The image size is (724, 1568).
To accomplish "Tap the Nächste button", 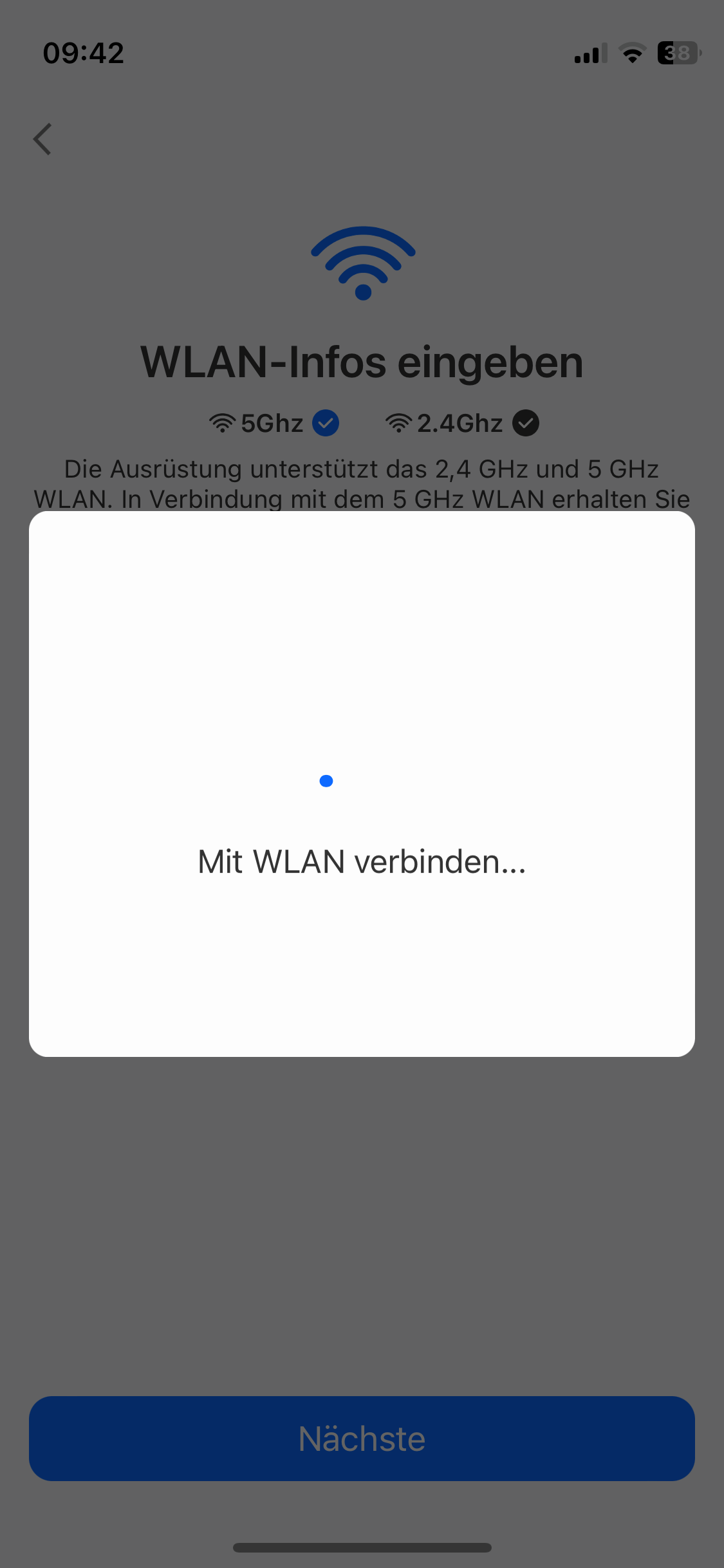I will [x=362, y=1438].
